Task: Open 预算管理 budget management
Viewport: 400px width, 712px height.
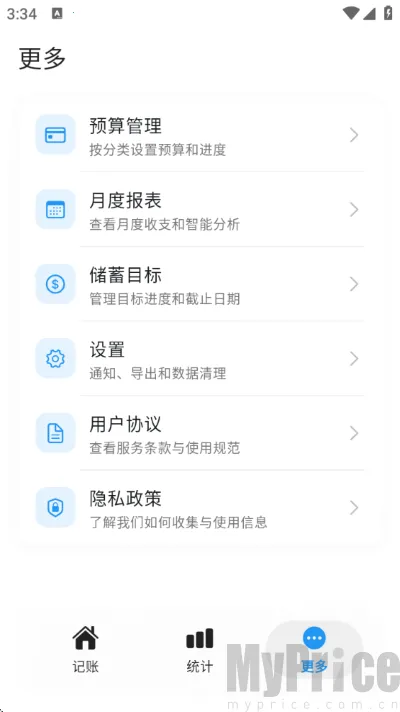Action: click(x=200, y=135)
